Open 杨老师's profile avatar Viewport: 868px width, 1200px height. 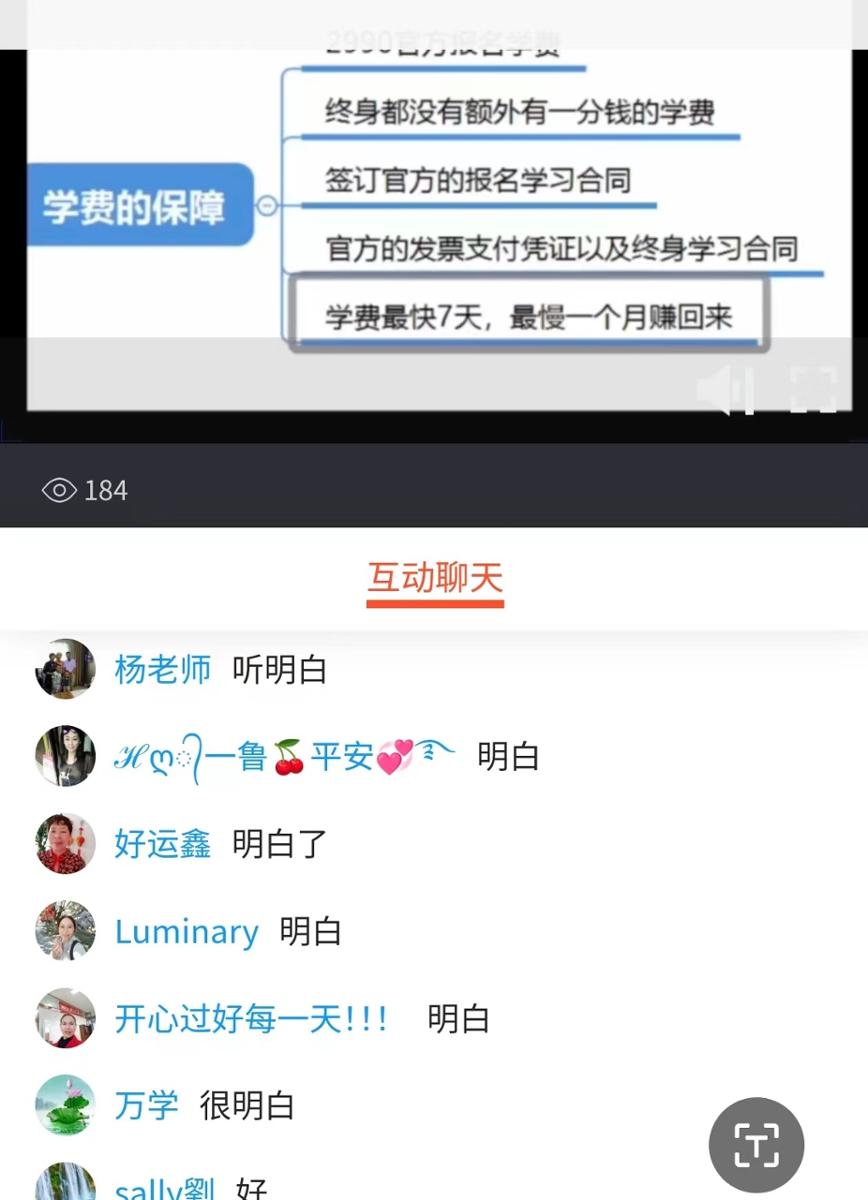(65, 669)
